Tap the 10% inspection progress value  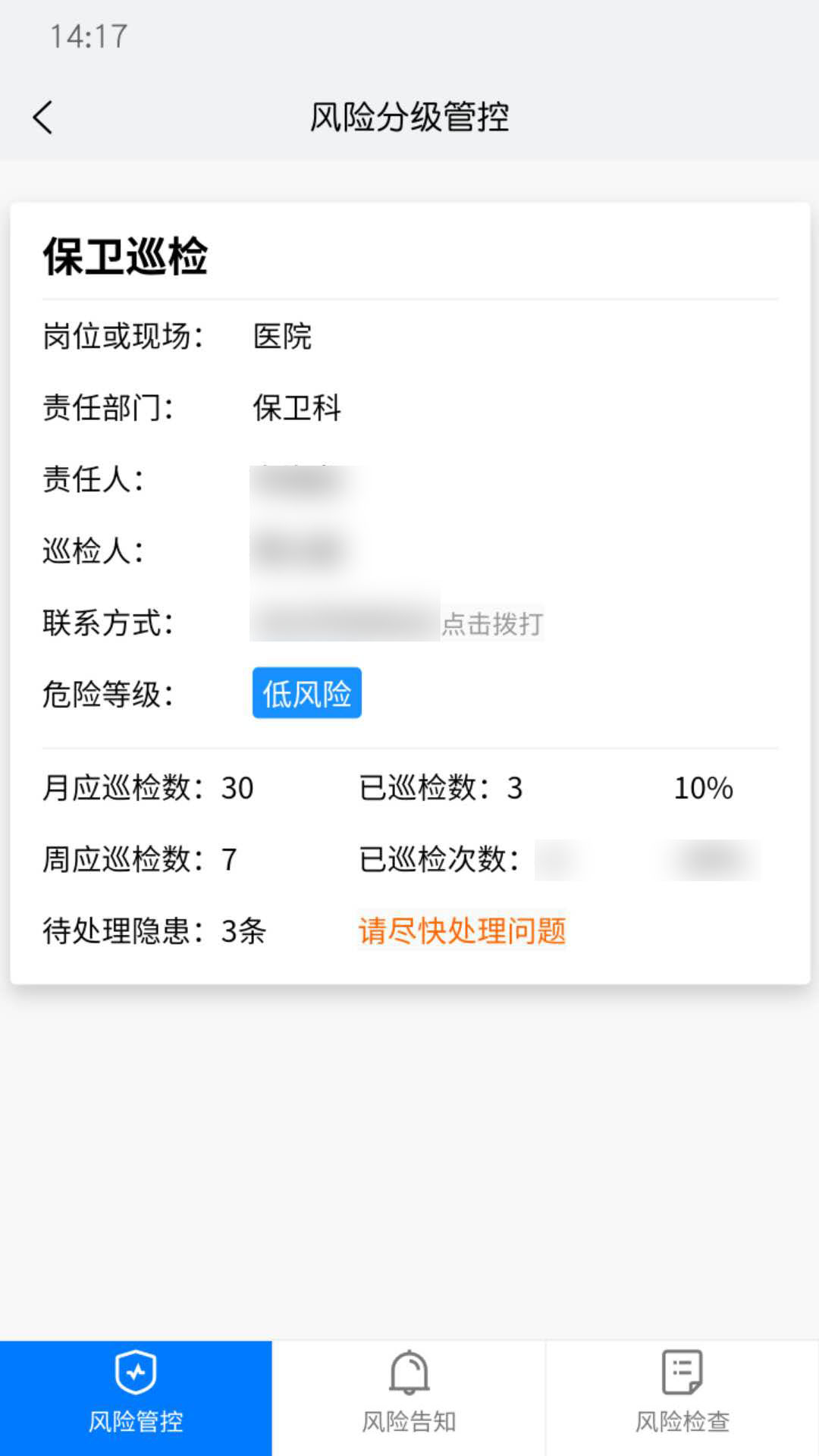tap(703, 789)
